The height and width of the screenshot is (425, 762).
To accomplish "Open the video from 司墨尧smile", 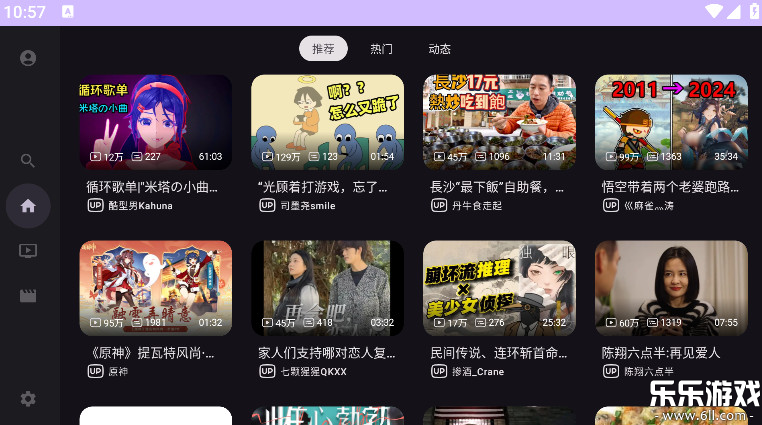I will point(327,123).
